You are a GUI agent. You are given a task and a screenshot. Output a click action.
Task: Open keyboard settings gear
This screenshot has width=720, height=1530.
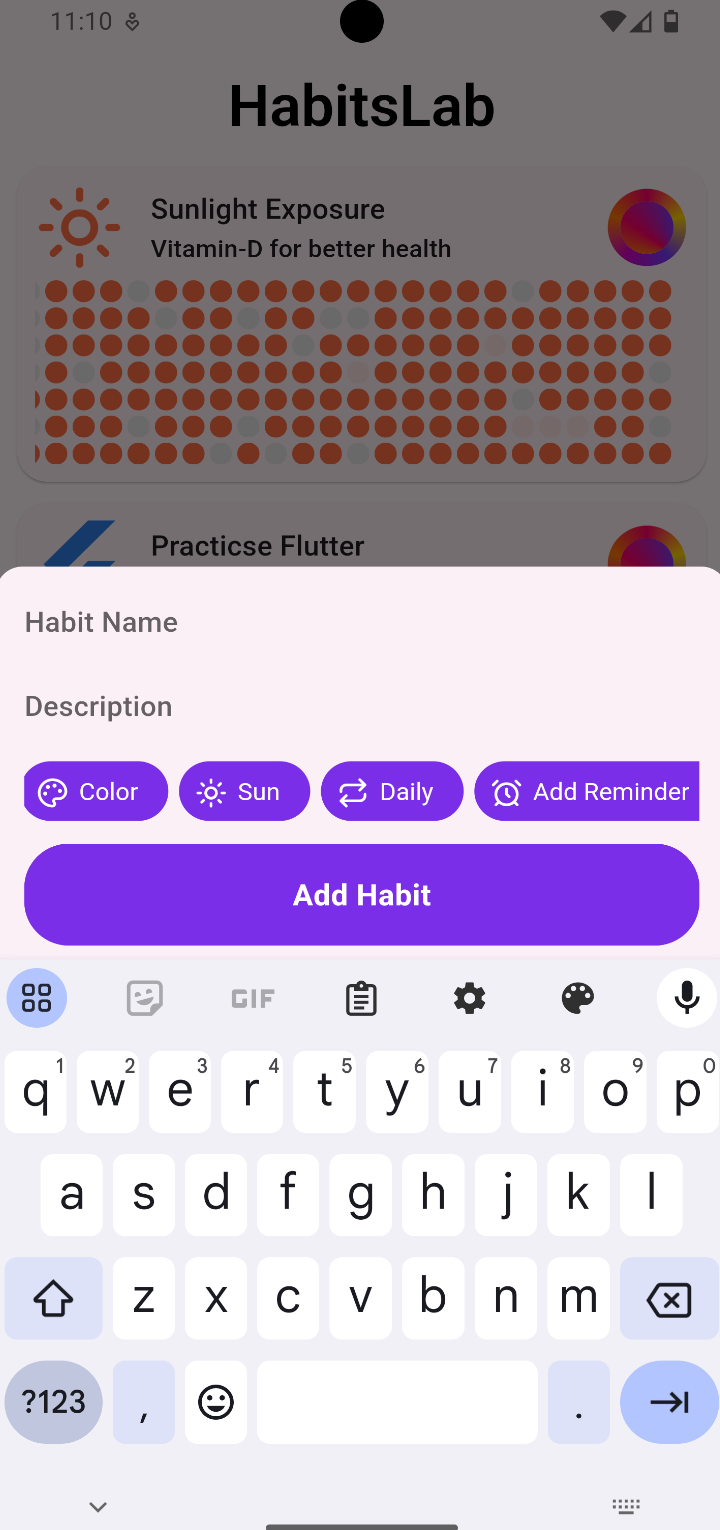pos(469,998)
